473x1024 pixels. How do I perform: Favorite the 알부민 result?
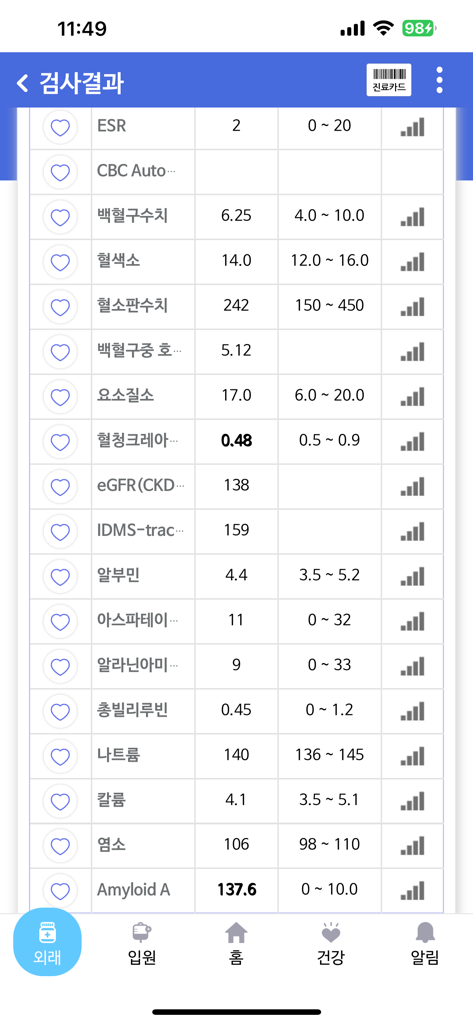coord(60,576)
